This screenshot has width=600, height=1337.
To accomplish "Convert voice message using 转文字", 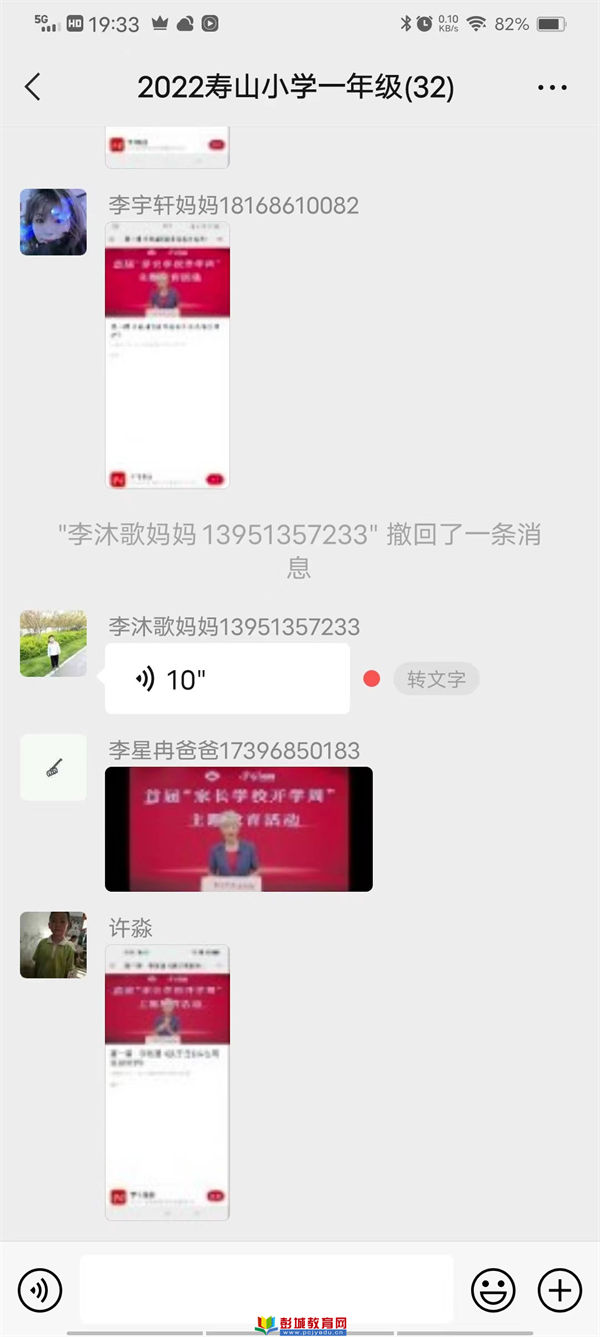I will [435, 679].
